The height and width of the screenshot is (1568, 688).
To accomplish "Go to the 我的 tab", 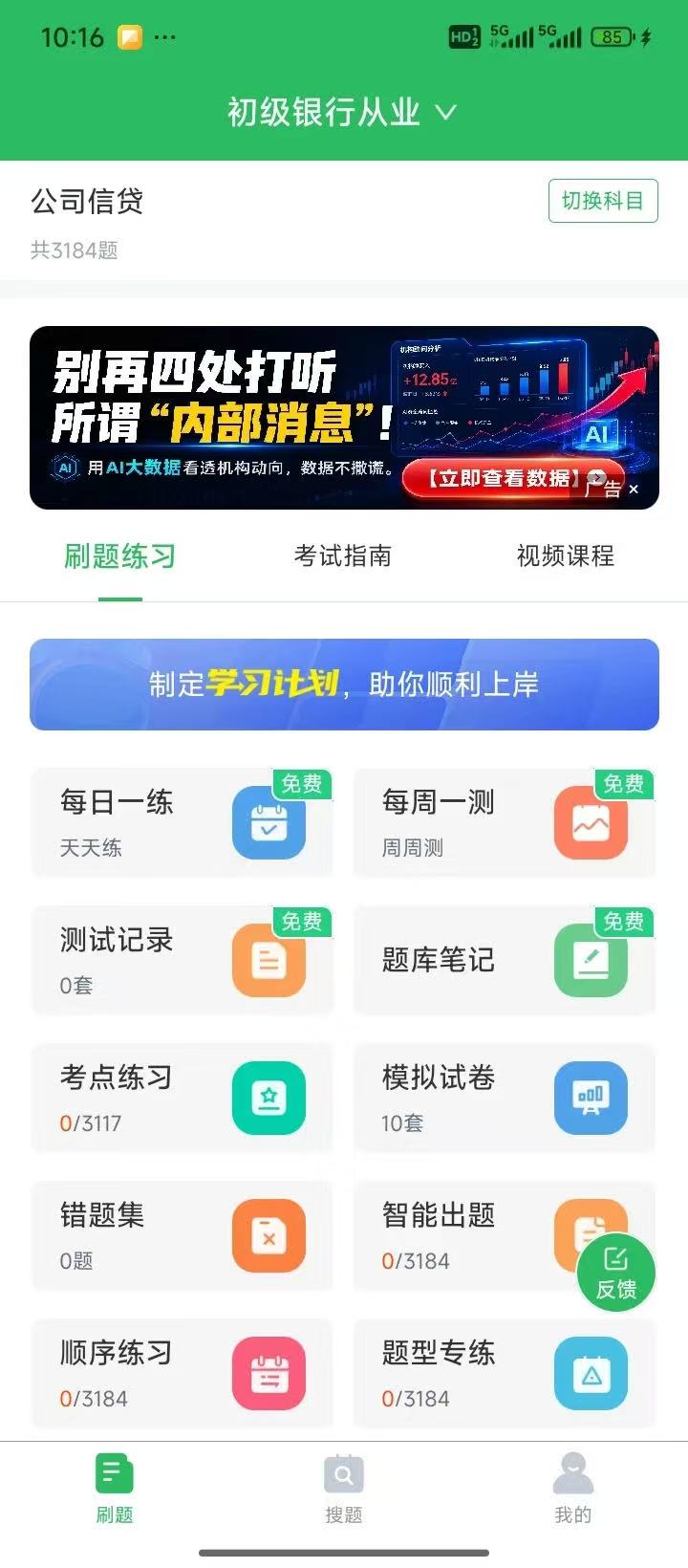I will pos(573,1490).
